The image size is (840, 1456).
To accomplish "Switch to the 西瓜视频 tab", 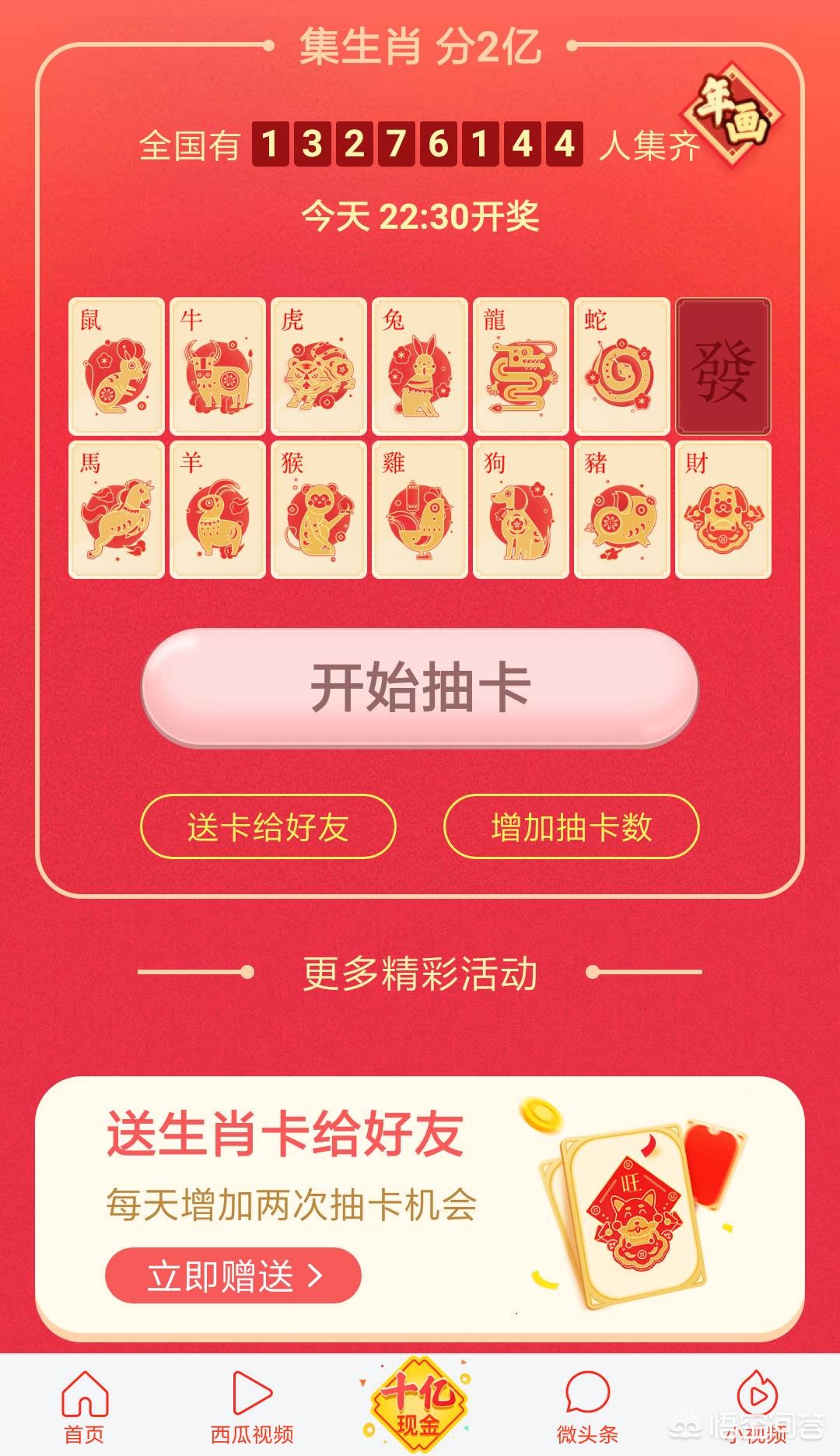I will [252, 1406].
